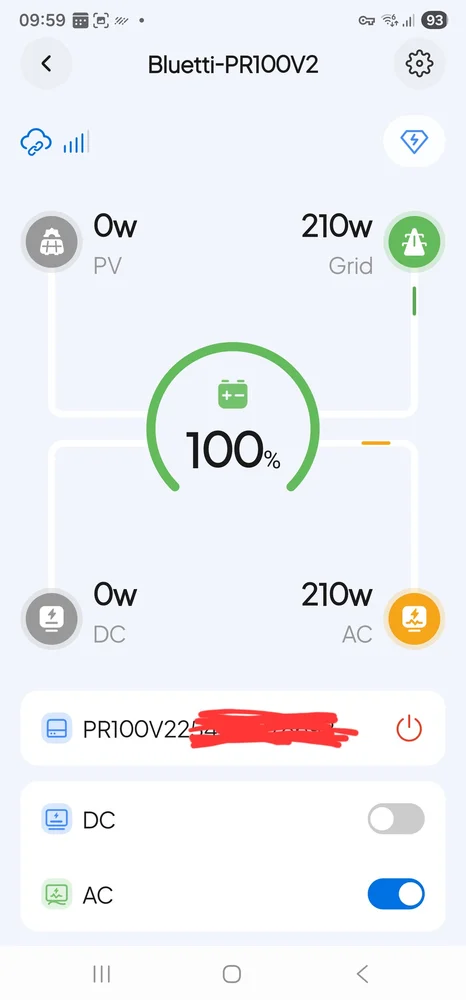
Task: Go back using the top-left arrow
Action: (46, 64)
